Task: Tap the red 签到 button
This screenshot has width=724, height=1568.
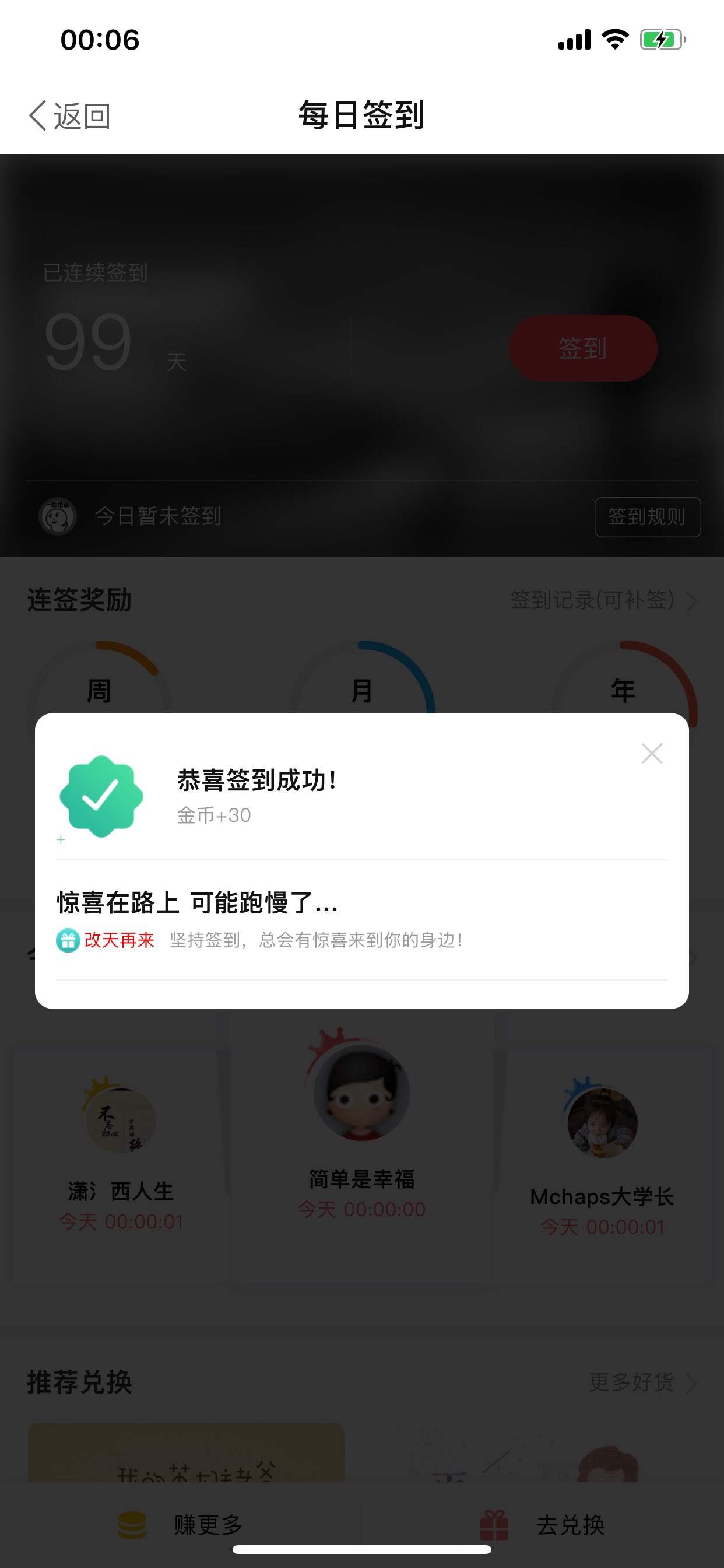Action: pos(583,348)
